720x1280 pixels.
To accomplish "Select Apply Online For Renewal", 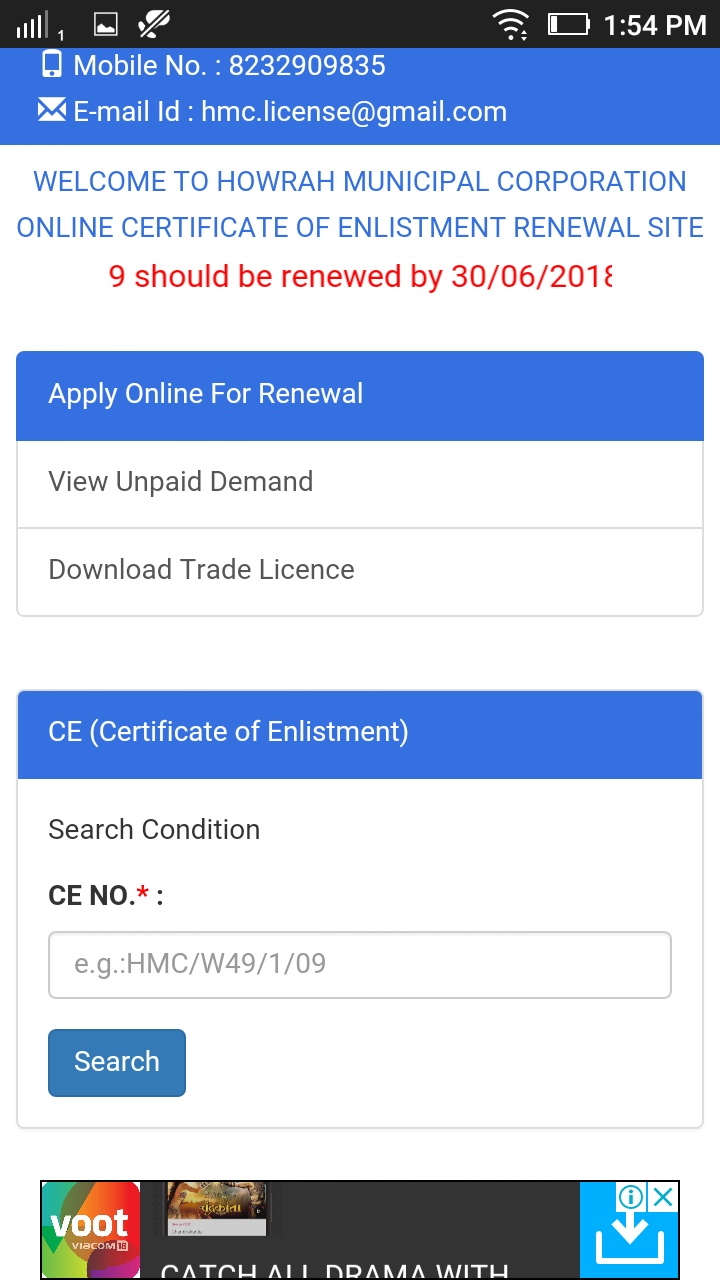I will coord(206,394).
